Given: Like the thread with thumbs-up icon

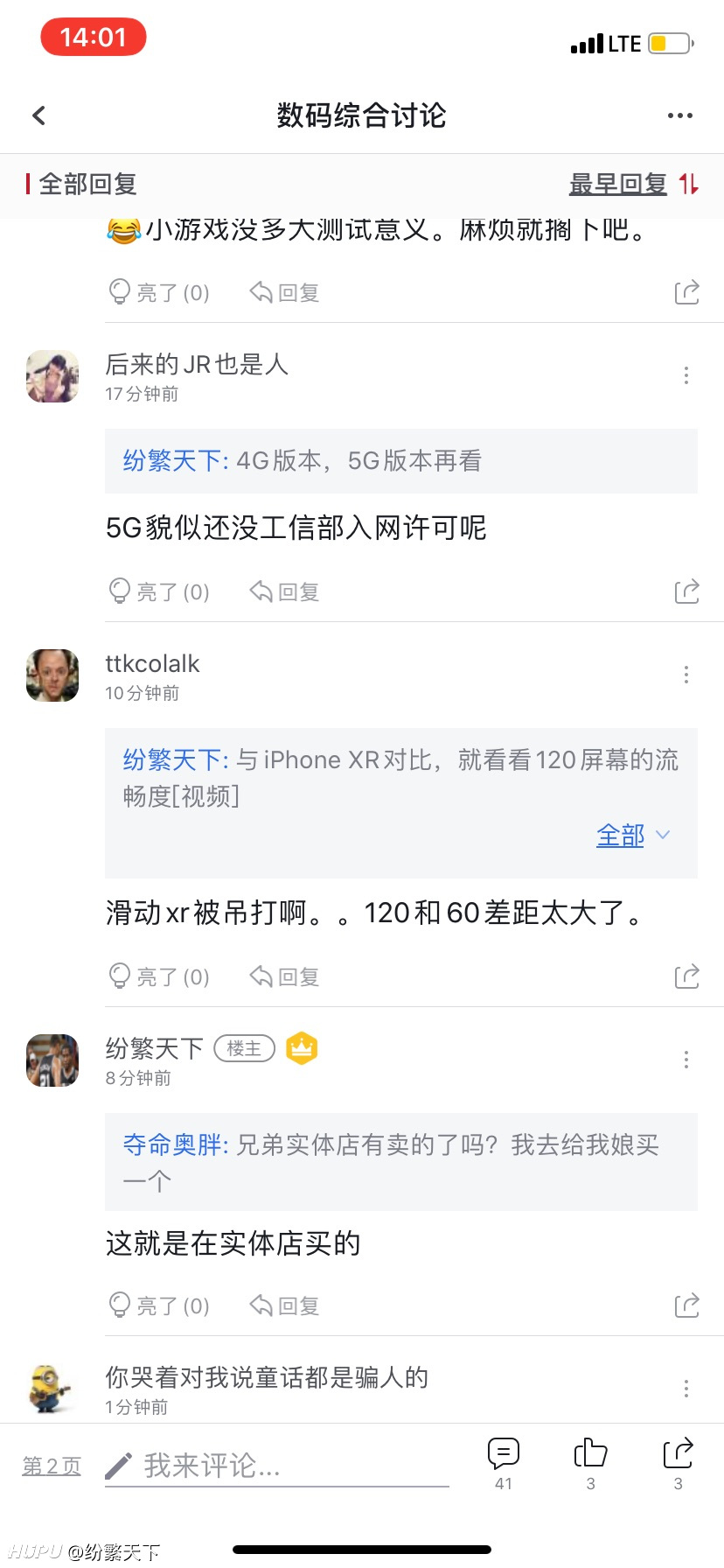Looking at the screenshot, I should tap(591, 1463).
